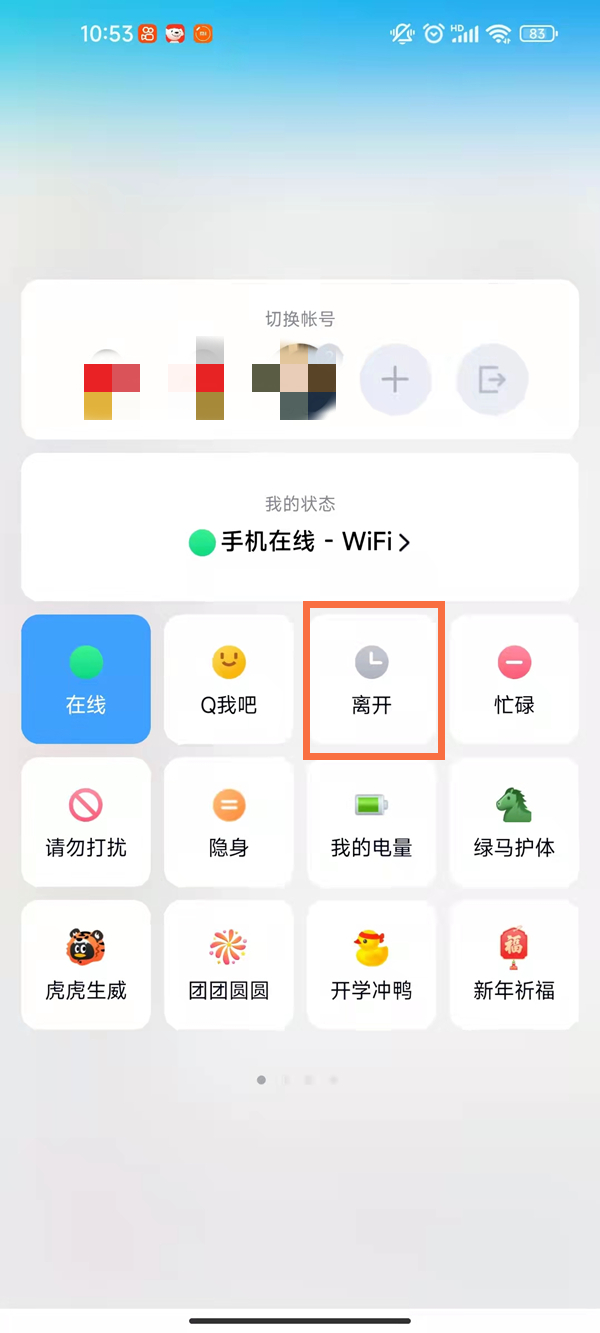Open my status 手机在线 - WiFi

pos(300,542)
